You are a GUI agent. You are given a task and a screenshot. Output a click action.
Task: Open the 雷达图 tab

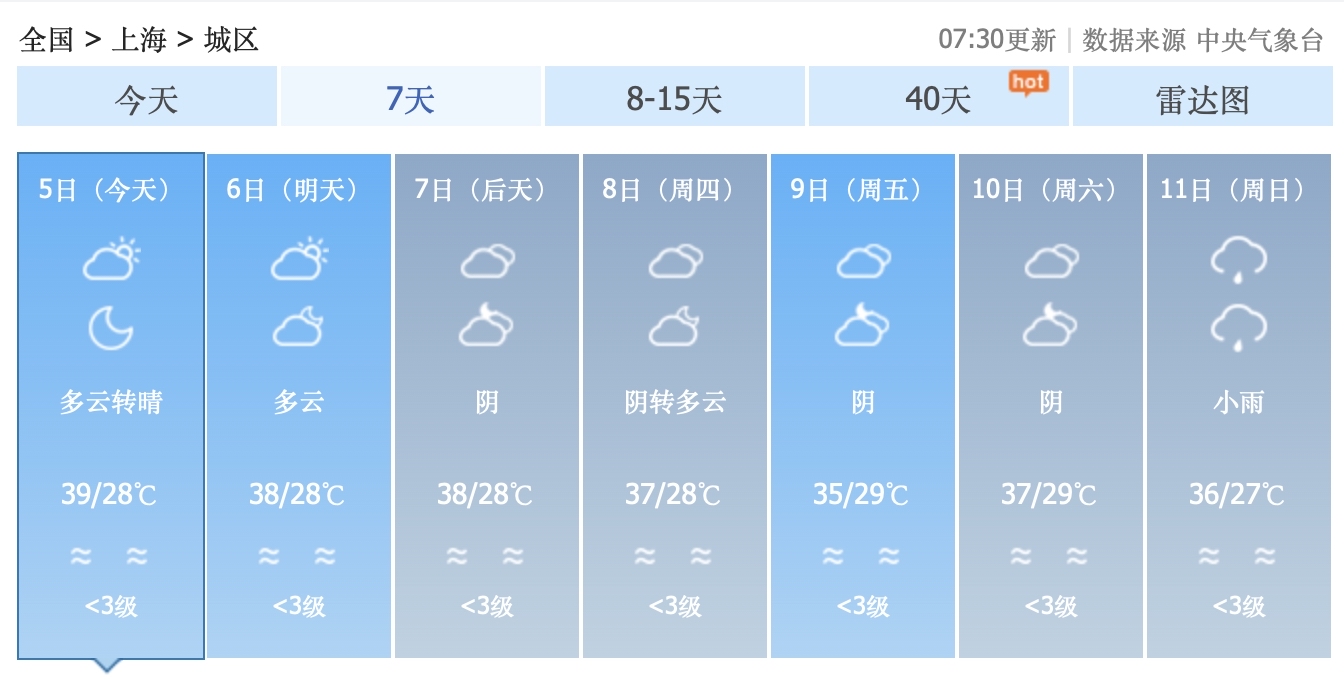coord(1202,98)
